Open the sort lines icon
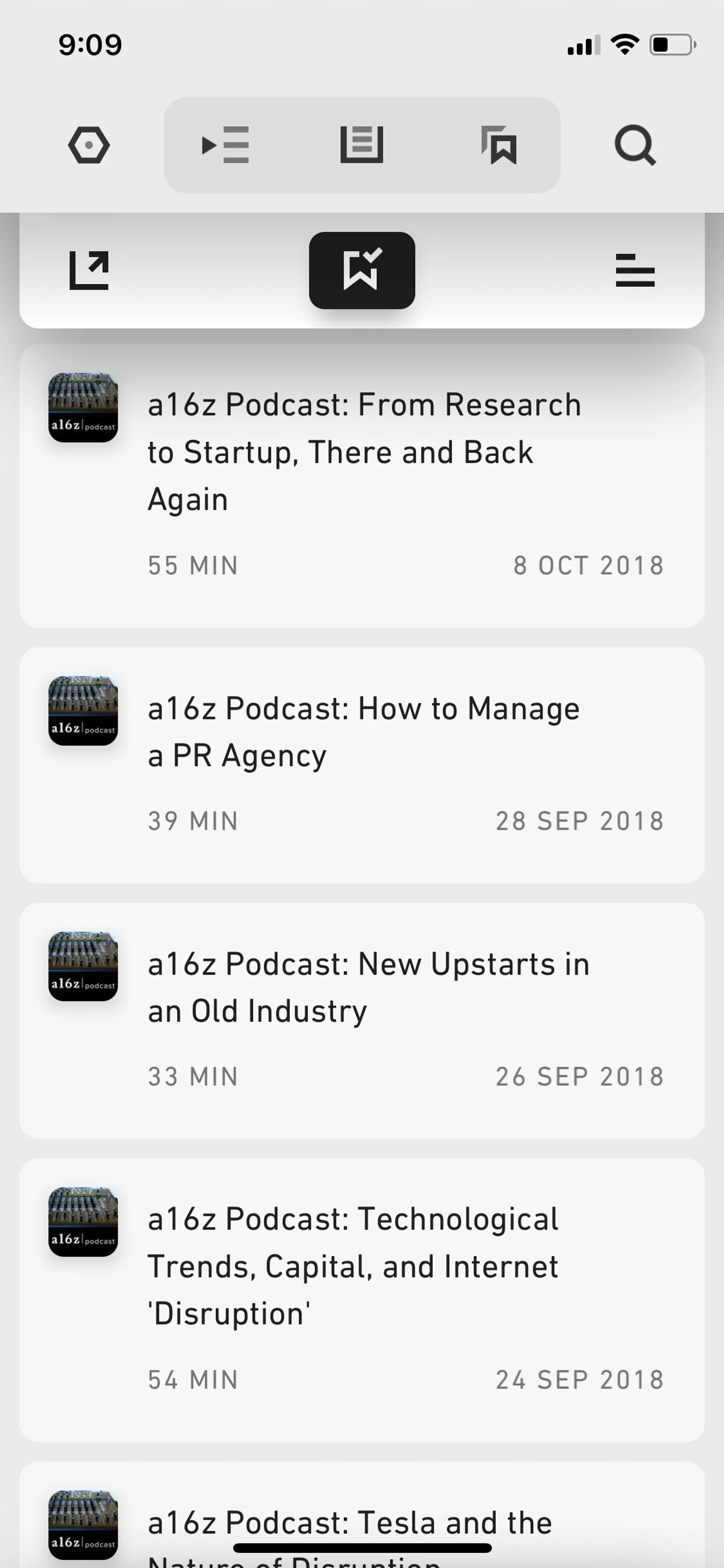The image size is (724, 1568). [x=635, y=270]
